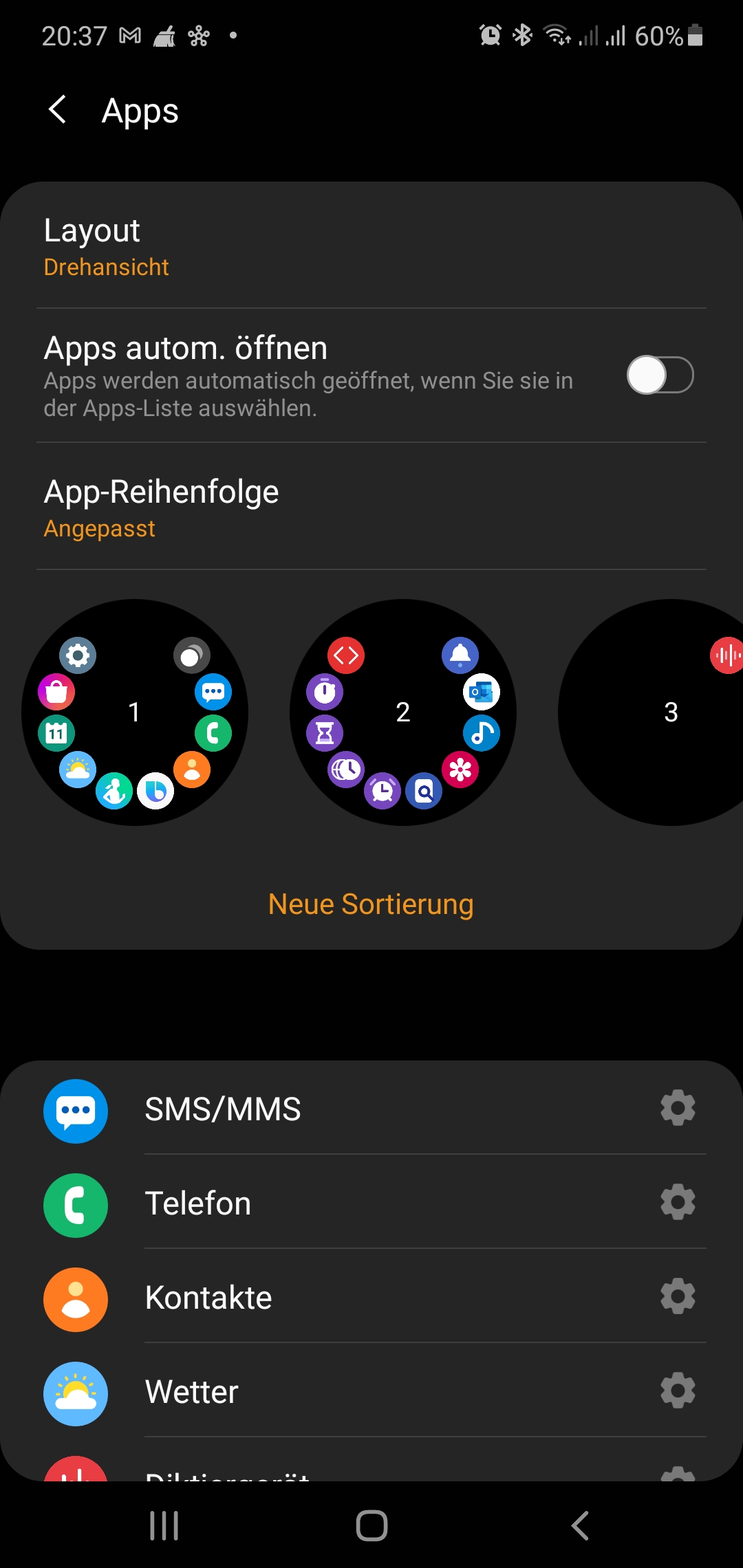Open the Wetter app row
This screenshot has width=743, height=1568.
(344, 1393)
